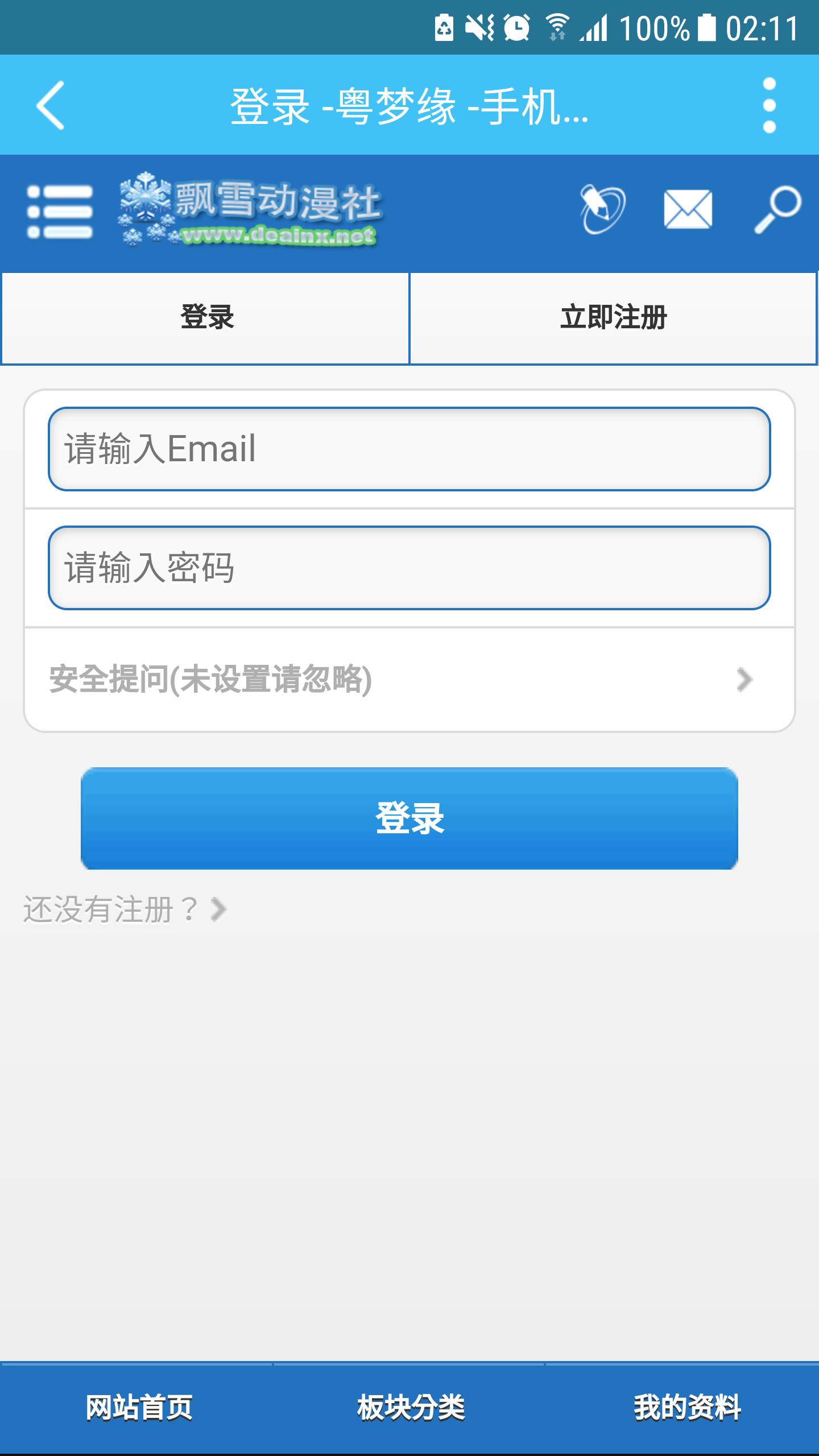Viewport: 819px width, 1456px height.
Task: Focus the 请输入Email field
Action: [409, 449]
